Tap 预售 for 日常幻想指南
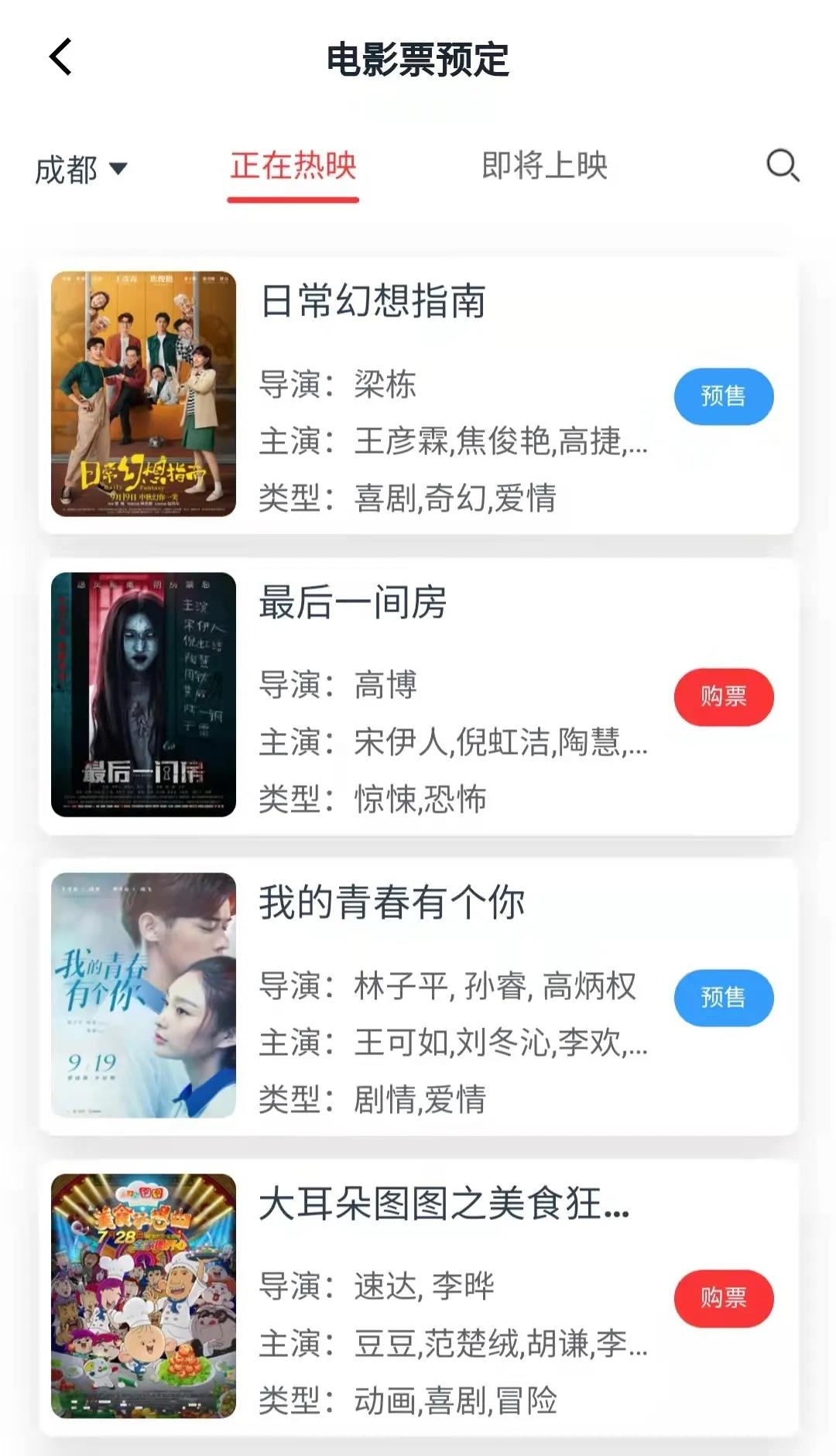The width and height of the screenshot is (836, 1456). (723, 396)
